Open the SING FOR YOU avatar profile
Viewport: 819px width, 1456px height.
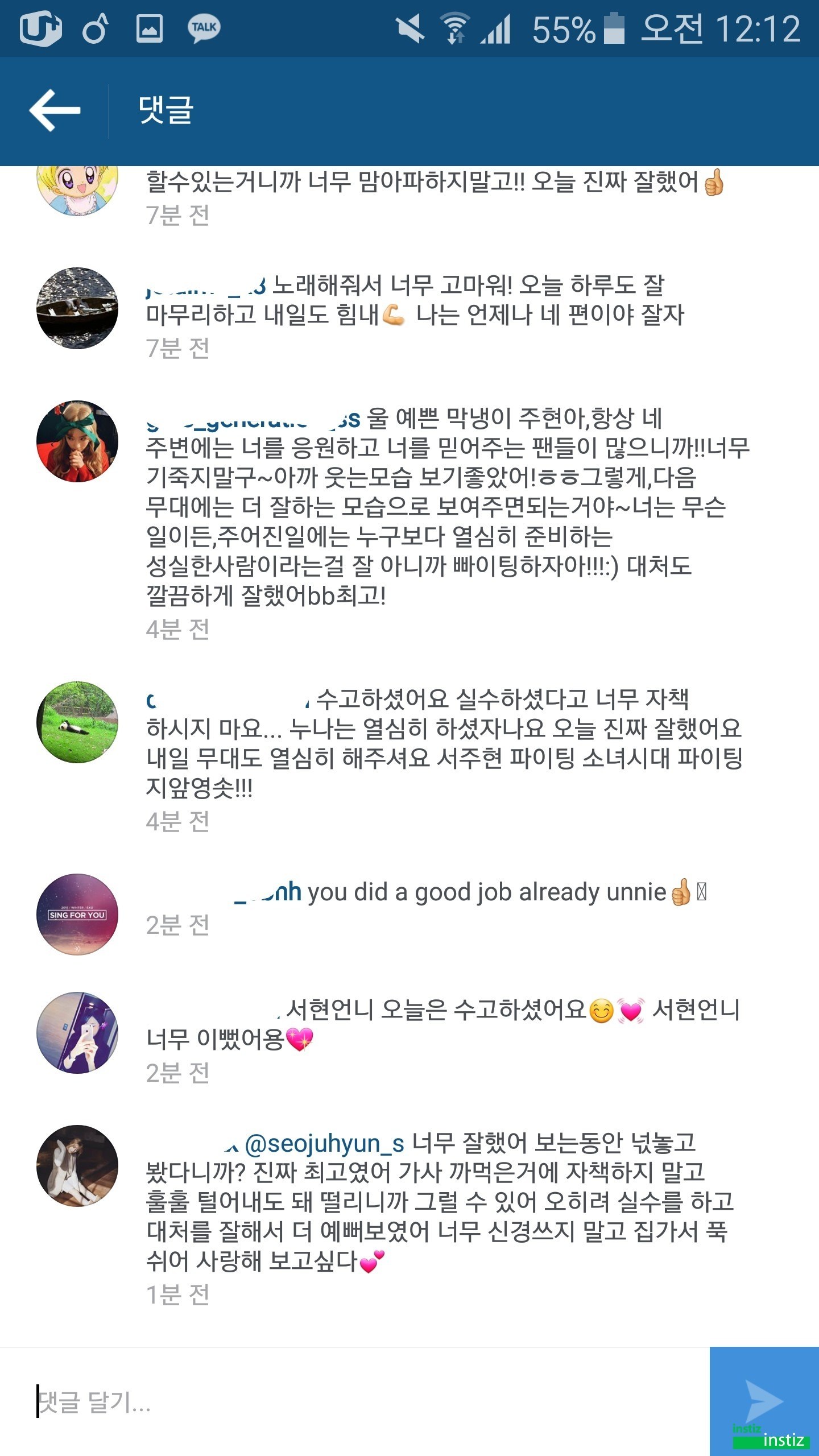tap(77, 915)
